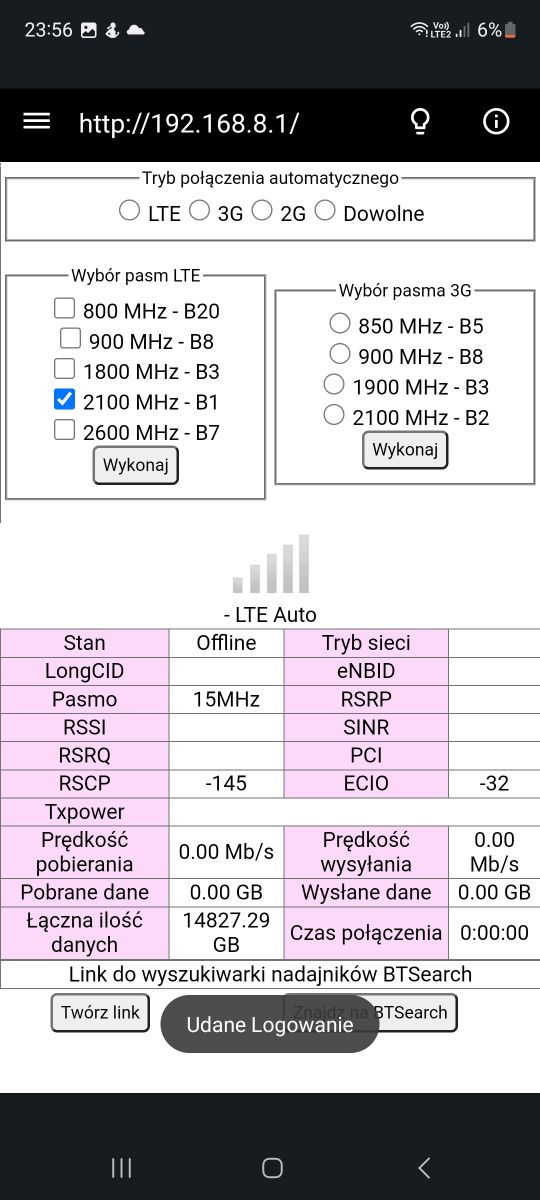Check the 2600 MHz - B7 band

click(x=64, y=430)
